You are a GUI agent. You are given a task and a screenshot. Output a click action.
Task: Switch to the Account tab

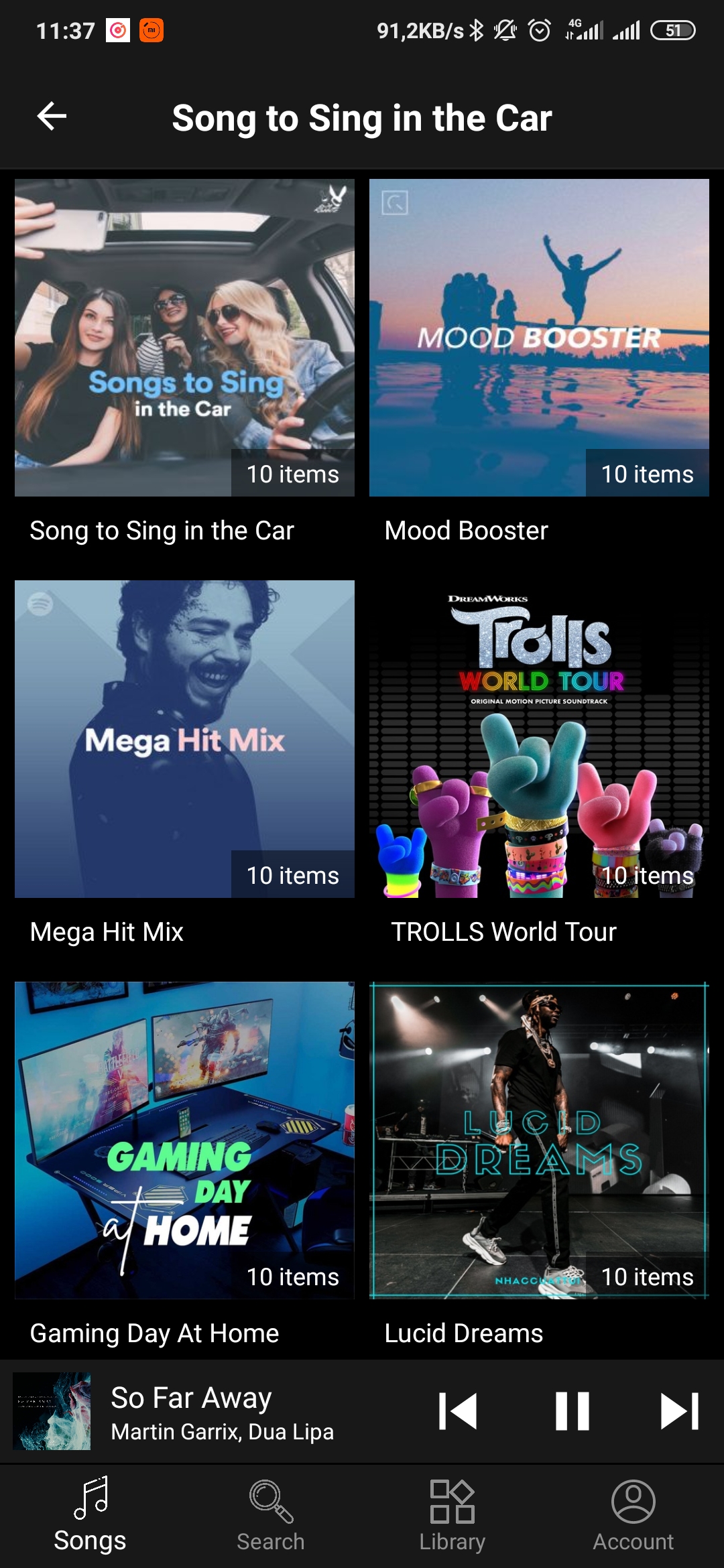[x=633, y=1516]
